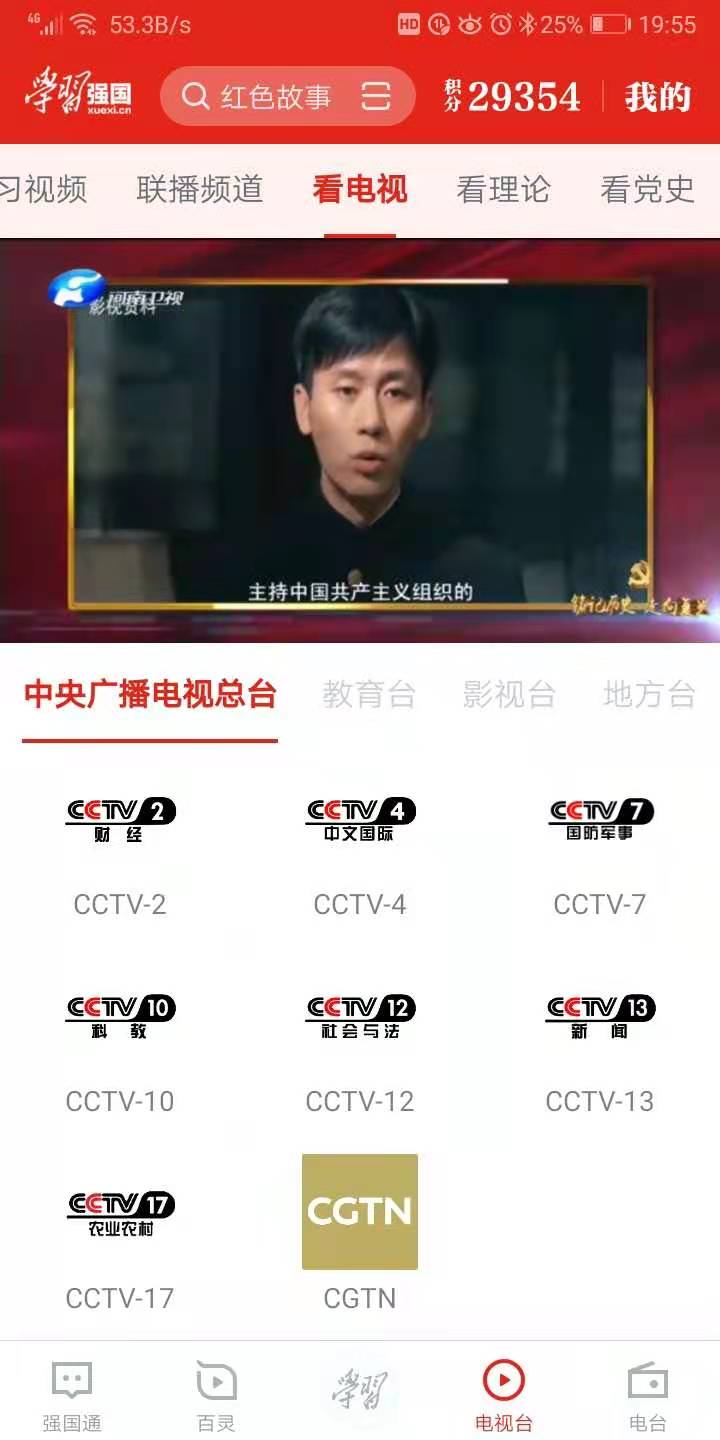The height and width of the screenshot is (1440, 720).
Task: Select the 影视台 category tab
Action: point(509,694)
